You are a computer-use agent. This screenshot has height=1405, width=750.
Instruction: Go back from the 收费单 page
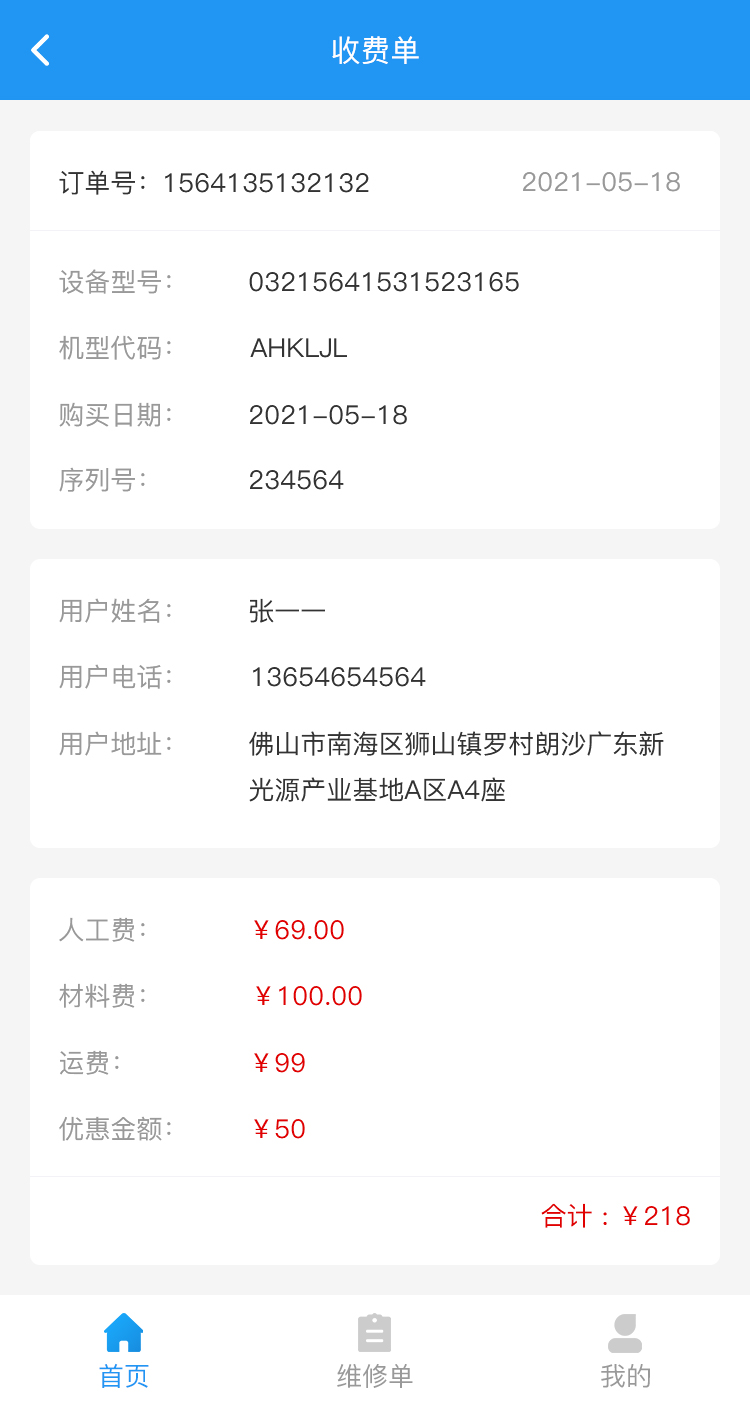pos(40,50)
